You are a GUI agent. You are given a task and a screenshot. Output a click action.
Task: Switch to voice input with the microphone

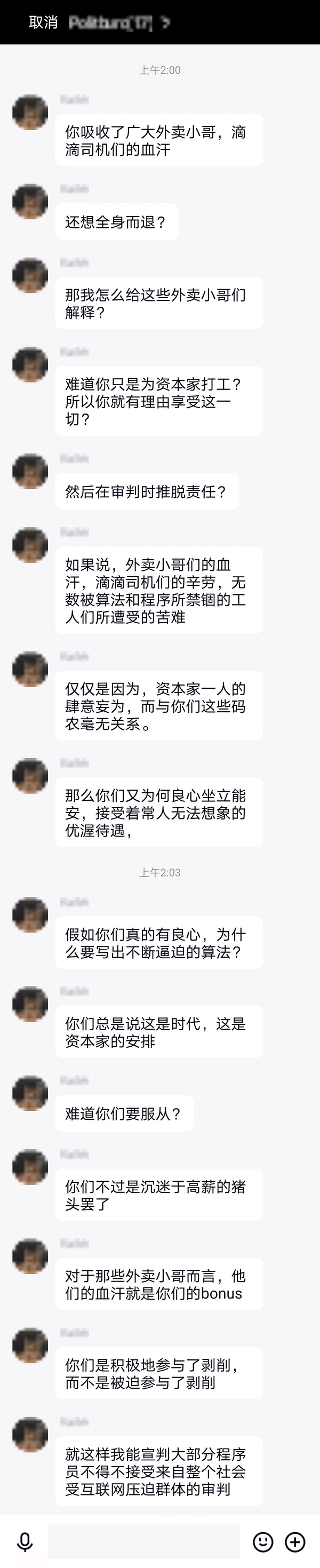pos(25,1541)
